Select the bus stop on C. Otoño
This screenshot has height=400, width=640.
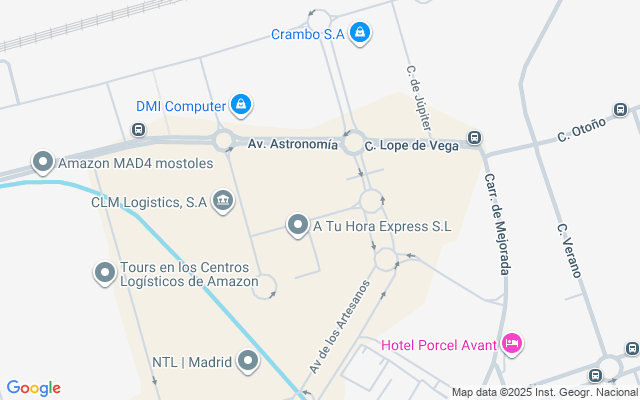620,109
